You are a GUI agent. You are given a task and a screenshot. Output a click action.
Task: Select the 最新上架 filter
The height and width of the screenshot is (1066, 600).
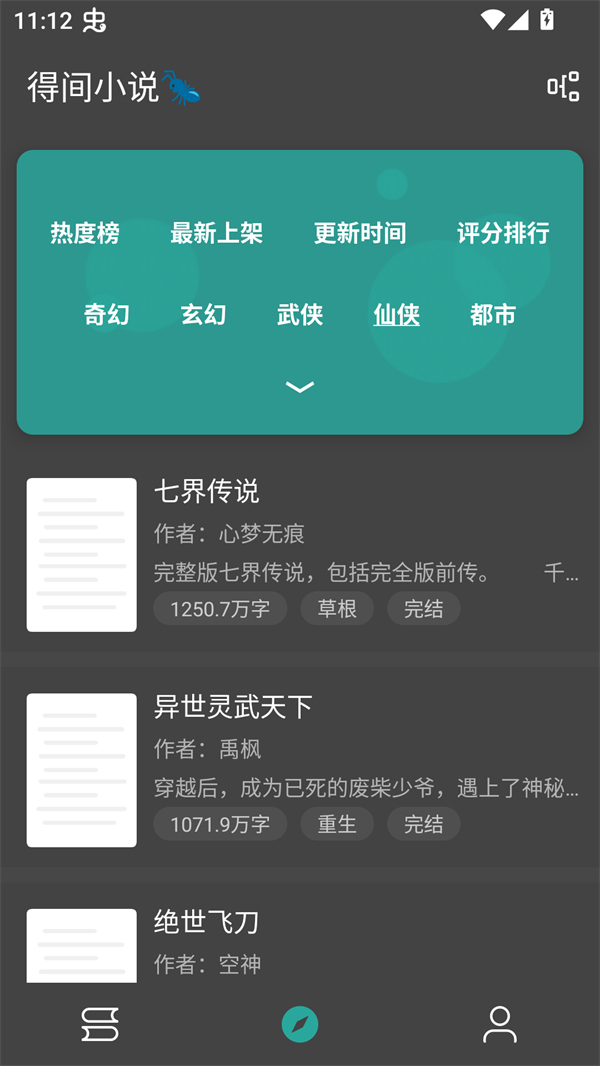[216, 234]
